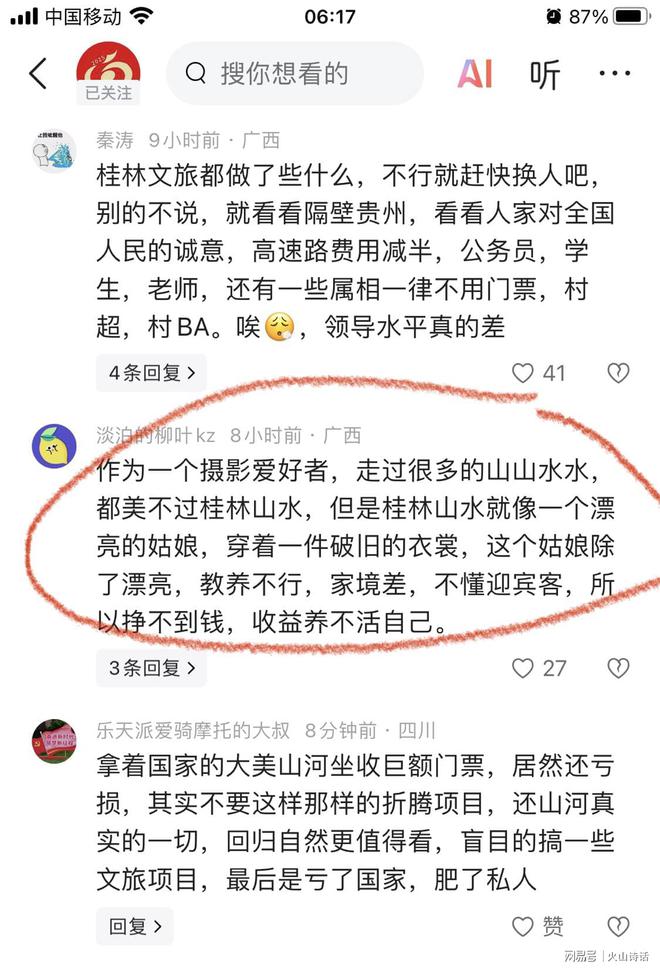660x968 pixels.
Task: Open the AI assistant
Action: point(475,73)
